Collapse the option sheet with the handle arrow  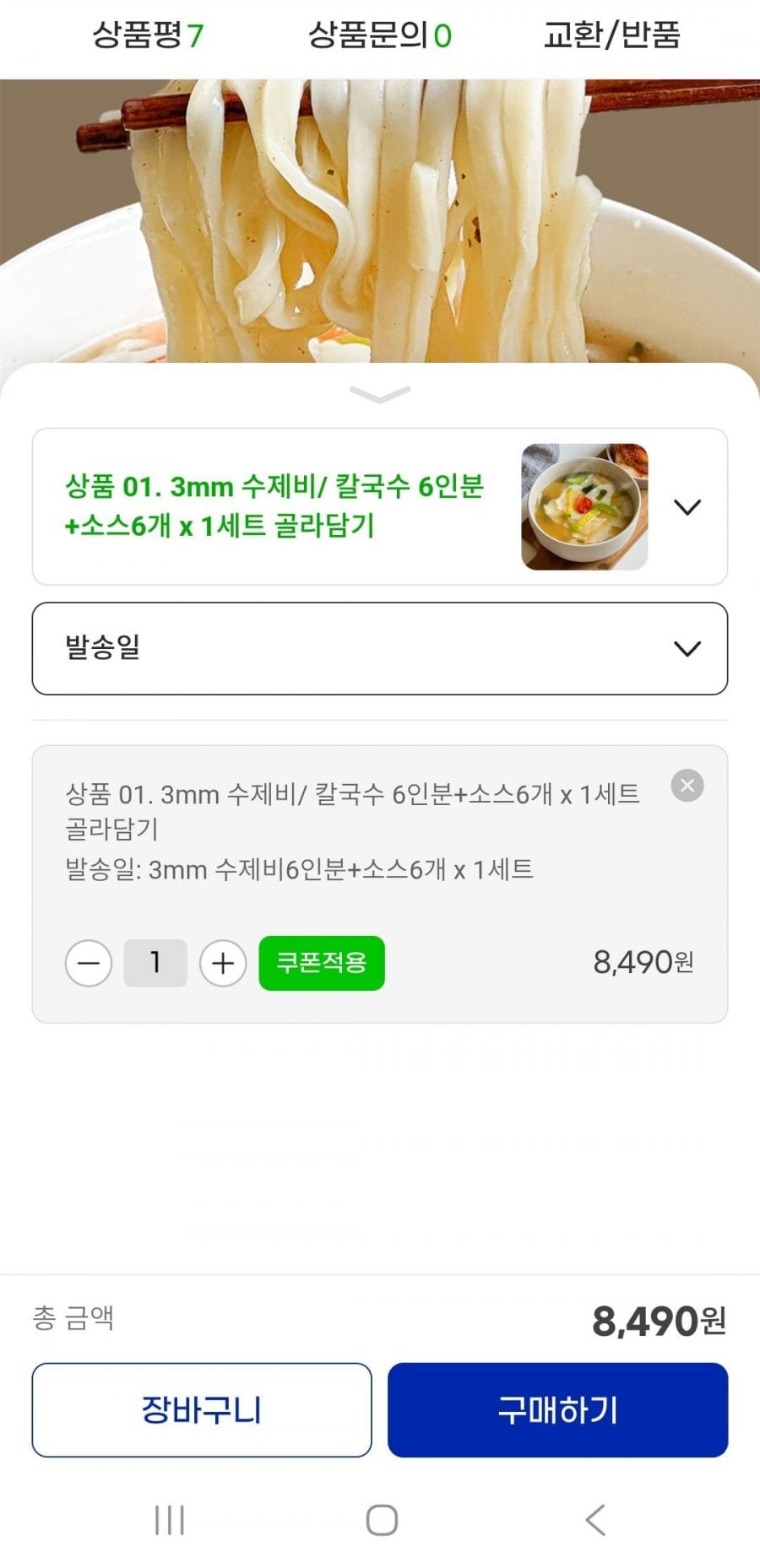pos(380,393)
